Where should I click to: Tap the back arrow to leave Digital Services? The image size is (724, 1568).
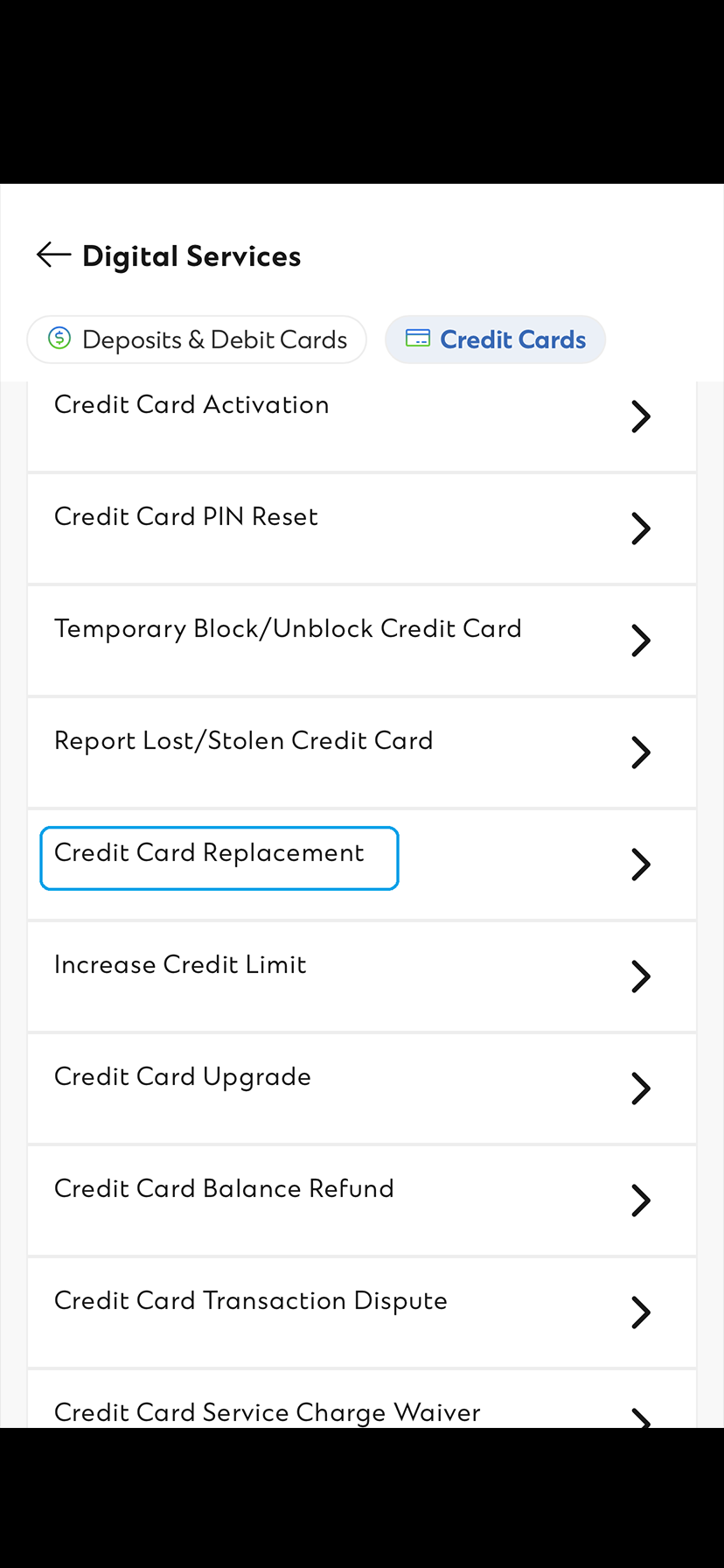point(52,255)
